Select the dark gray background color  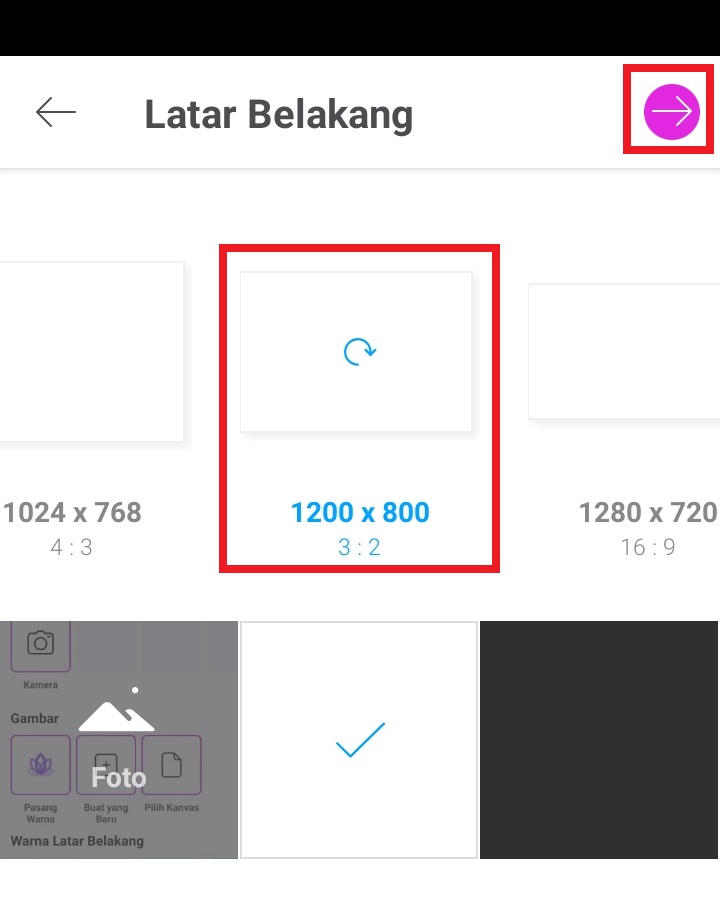pyautogui.click(x=599, y=740)
